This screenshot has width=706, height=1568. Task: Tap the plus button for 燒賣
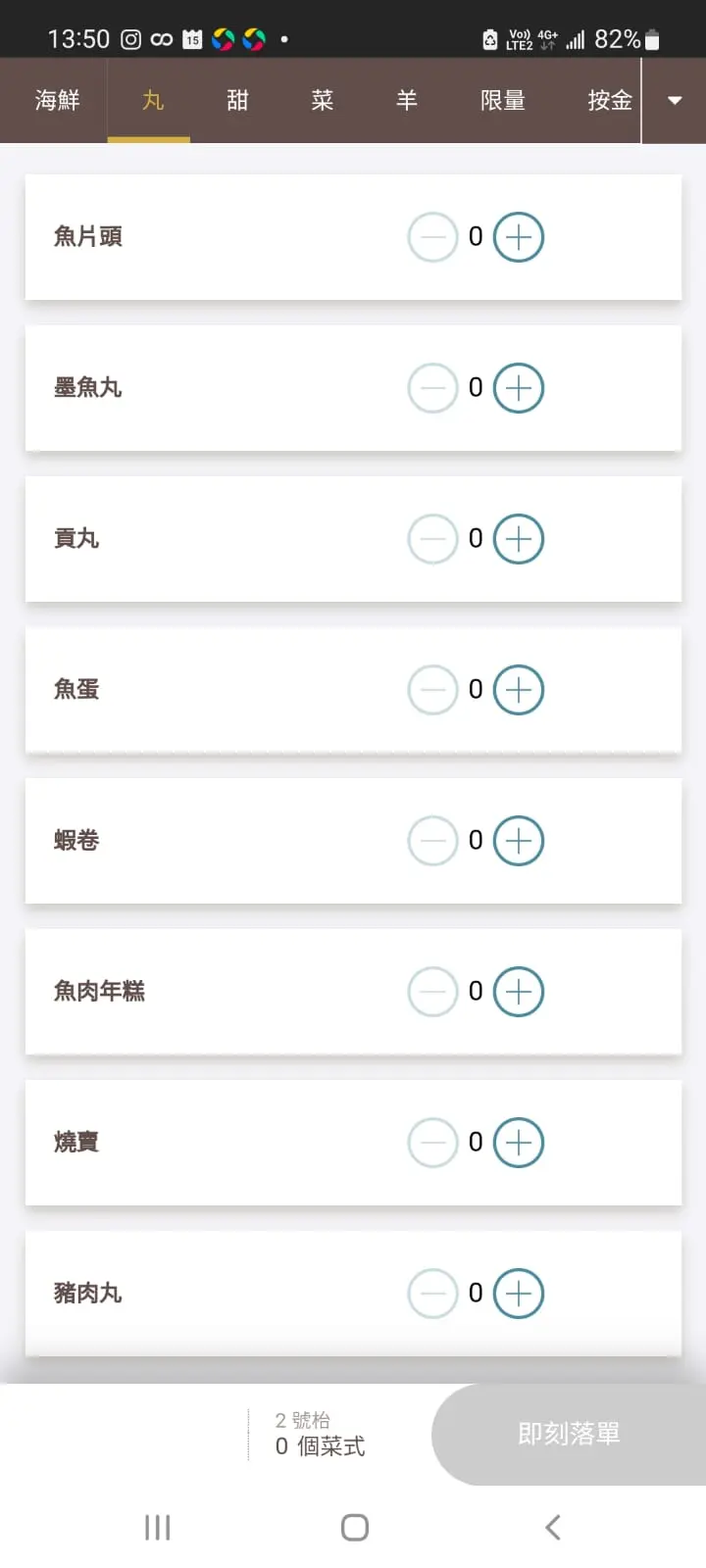coord(518,1143)
